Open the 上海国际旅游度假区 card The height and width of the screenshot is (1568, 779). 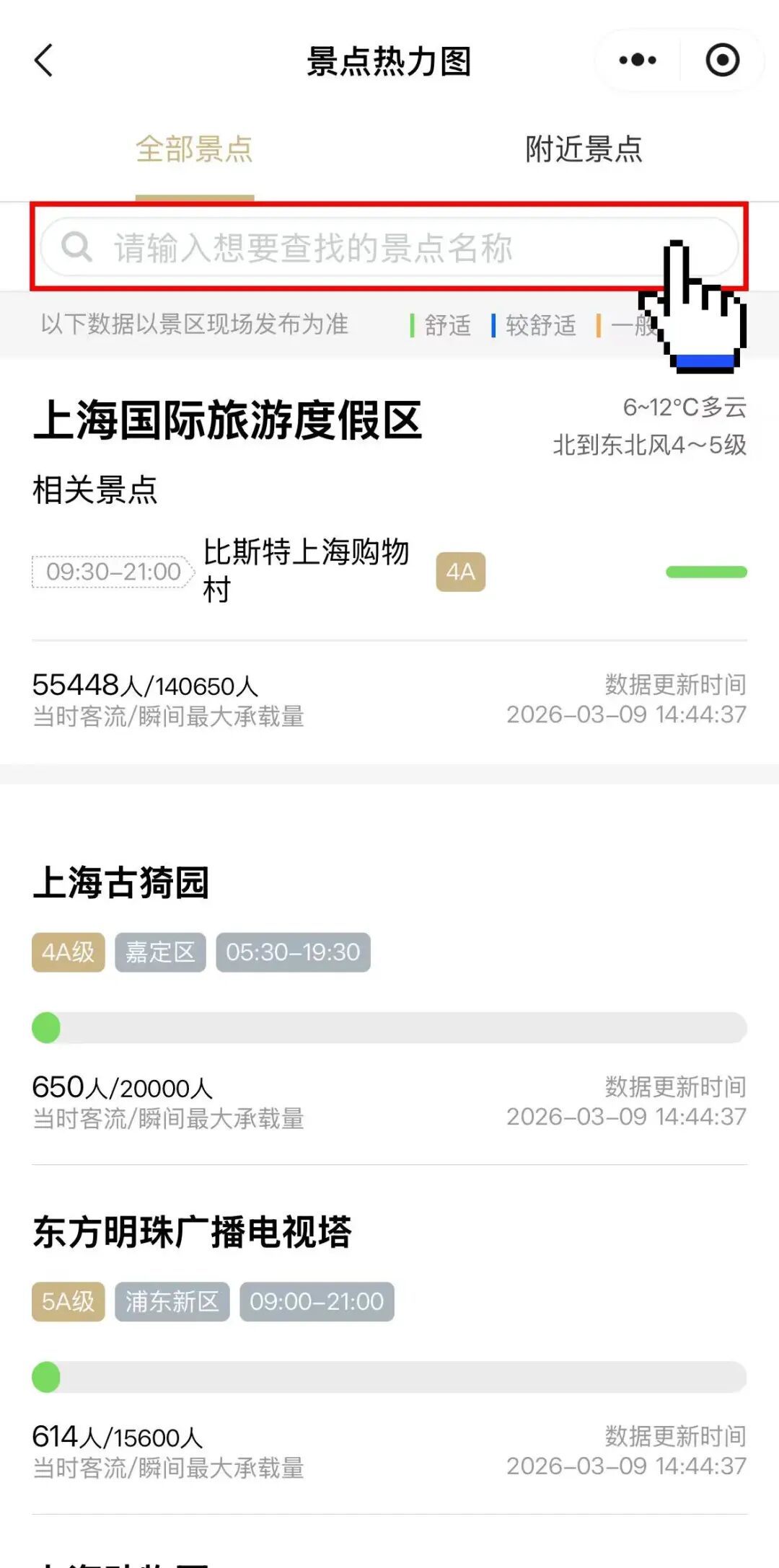click(x=228, y=421)
